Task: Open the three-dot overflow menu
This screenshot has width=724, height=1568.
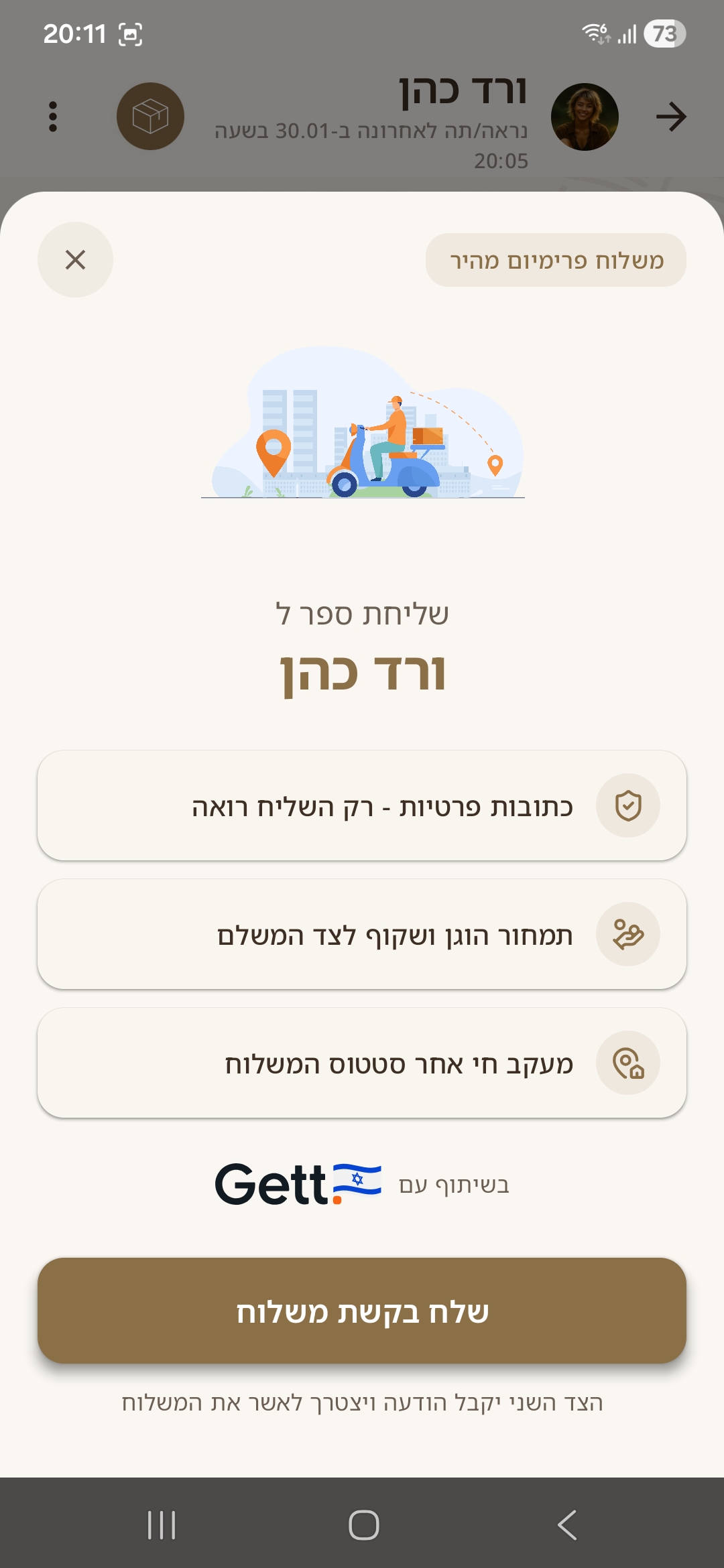Action: [x=54, y=115]
